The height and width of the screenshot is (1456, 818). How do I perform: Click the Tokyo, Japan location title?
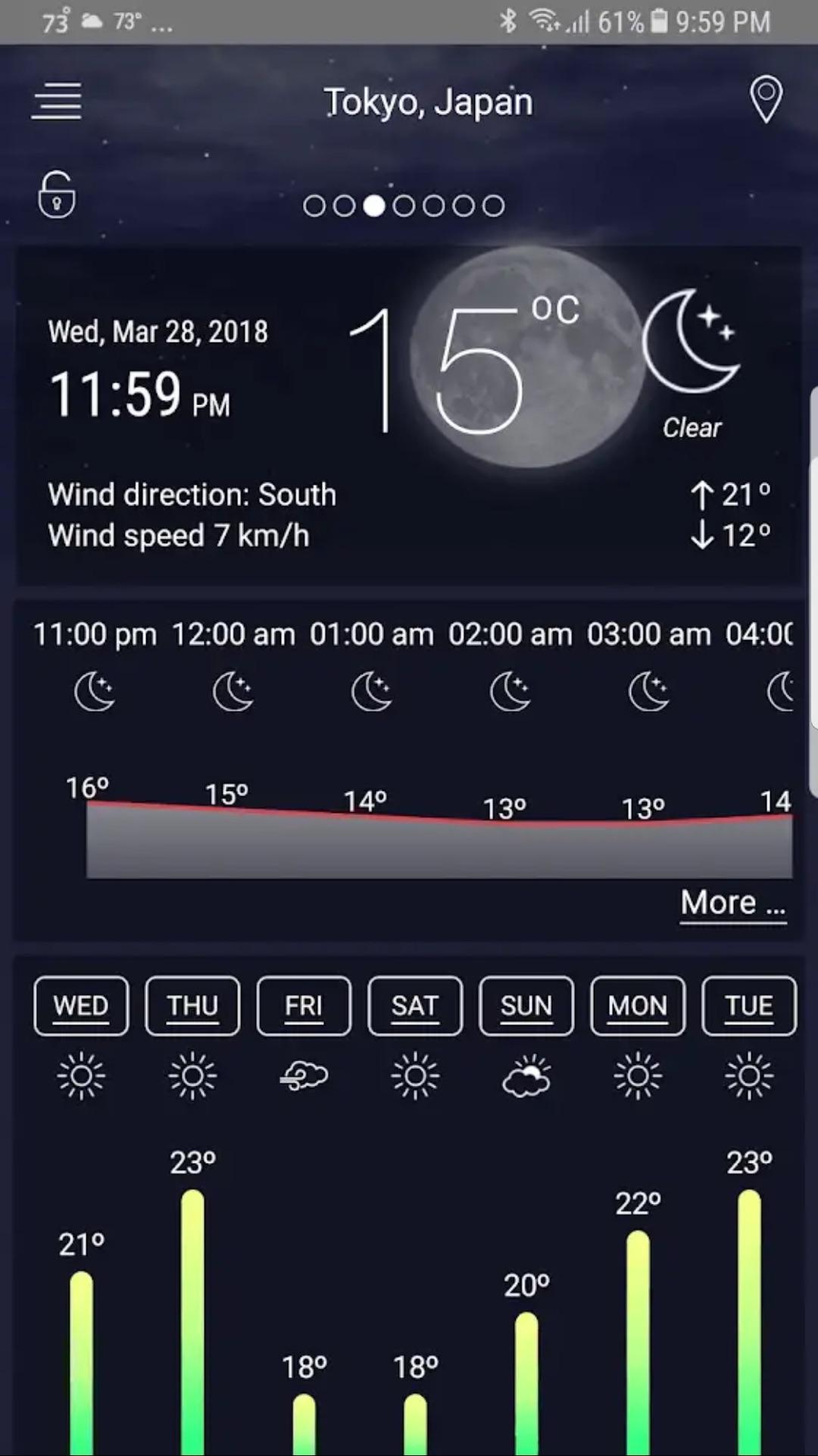tap(429, 101)
